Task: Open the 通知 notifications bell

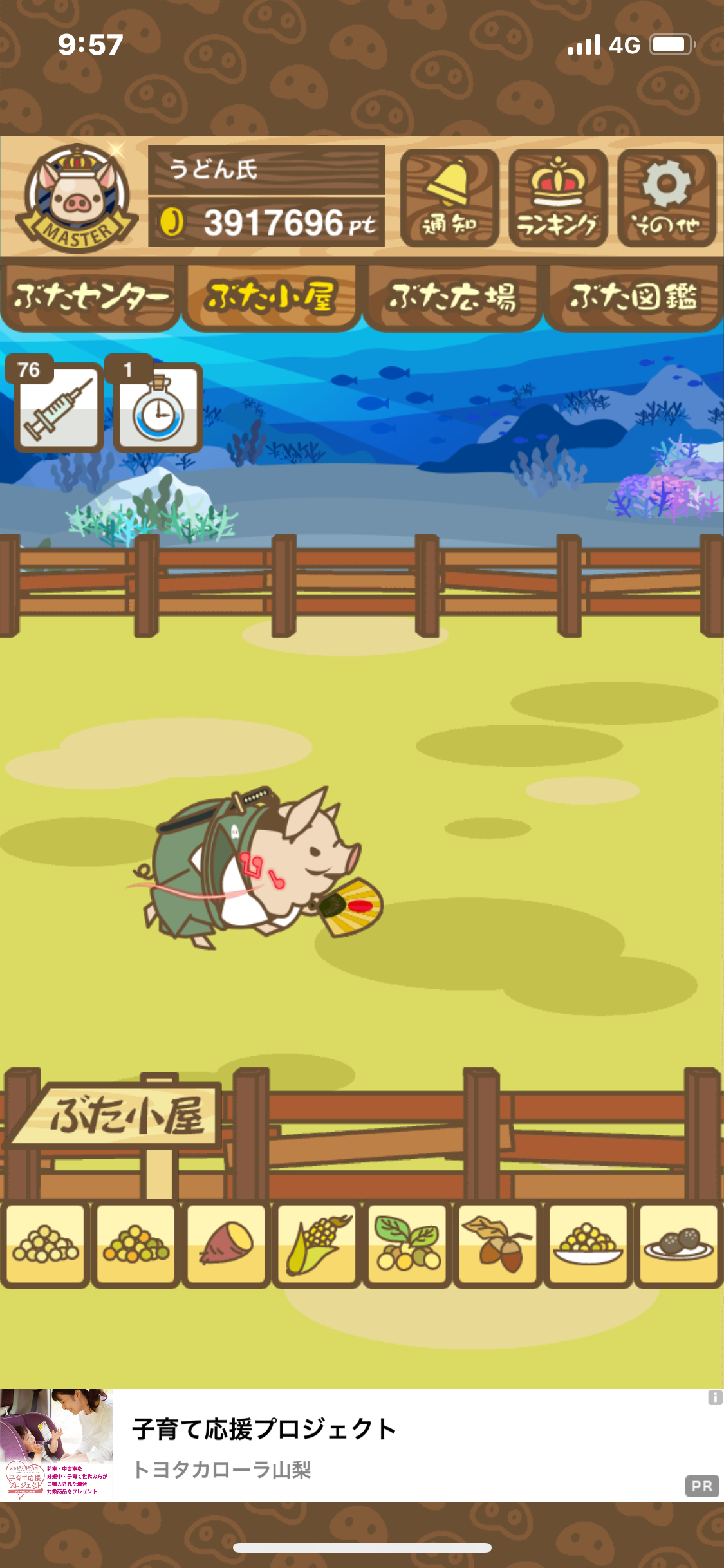Action: coord(449,198)
